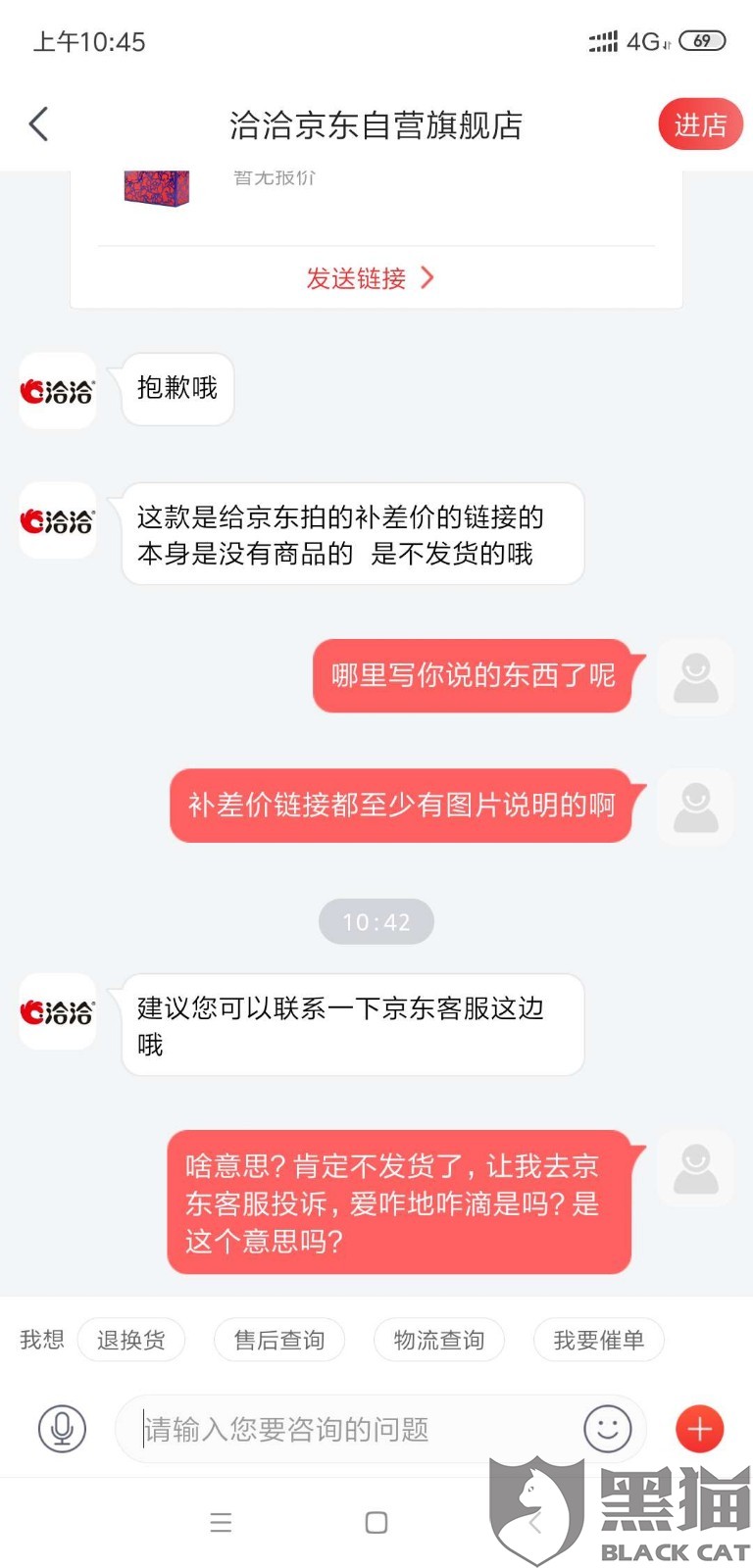Choose the 售后查询 chip

(x=279, y=1340)
